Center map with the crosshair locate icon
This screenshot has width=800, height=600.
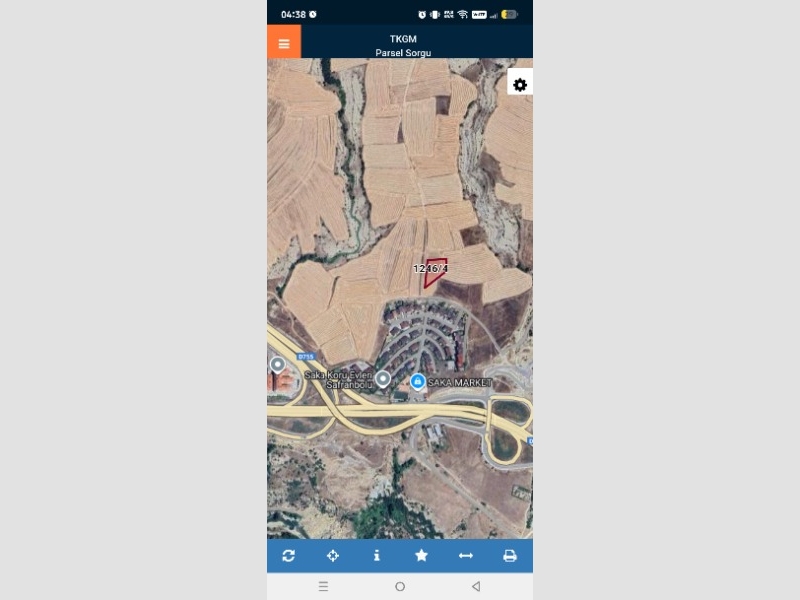[x=333, y=556]
